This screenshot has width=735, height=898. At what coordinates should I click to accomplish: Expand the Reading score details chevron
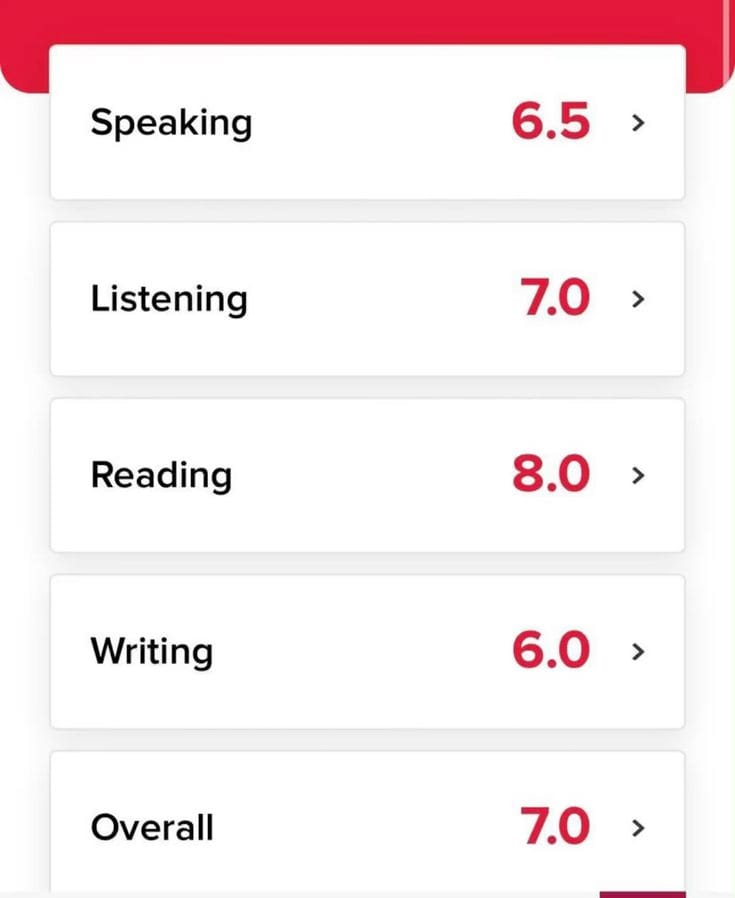637,475
